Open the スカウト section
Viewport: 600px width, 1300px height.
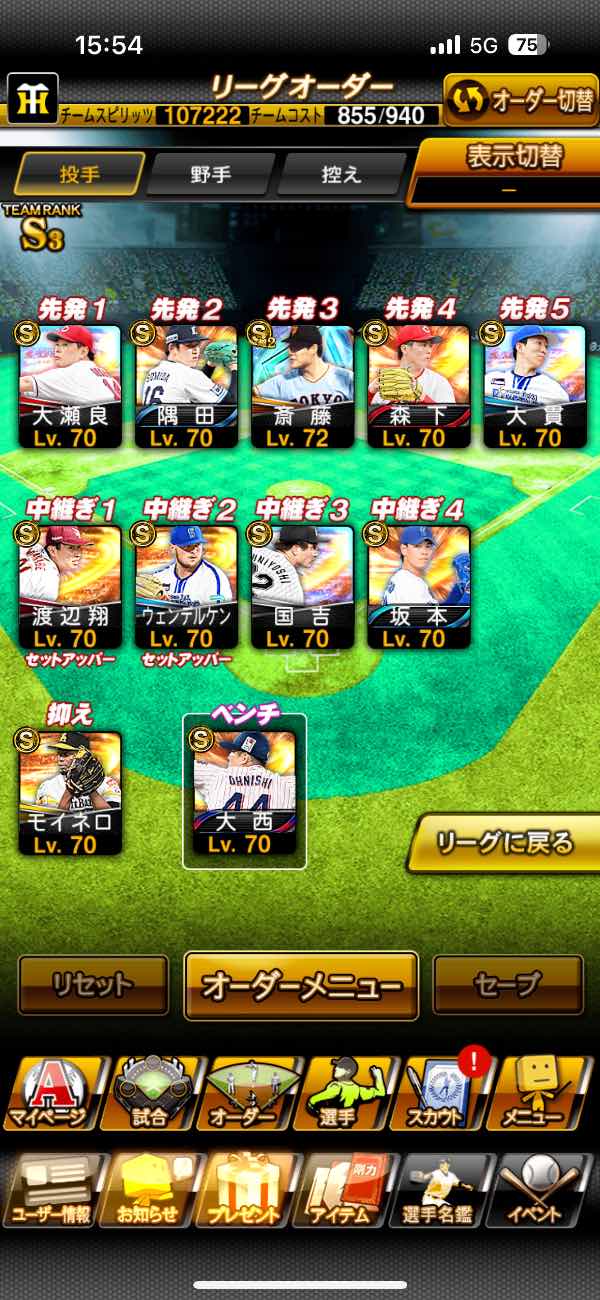(445, 1094)
